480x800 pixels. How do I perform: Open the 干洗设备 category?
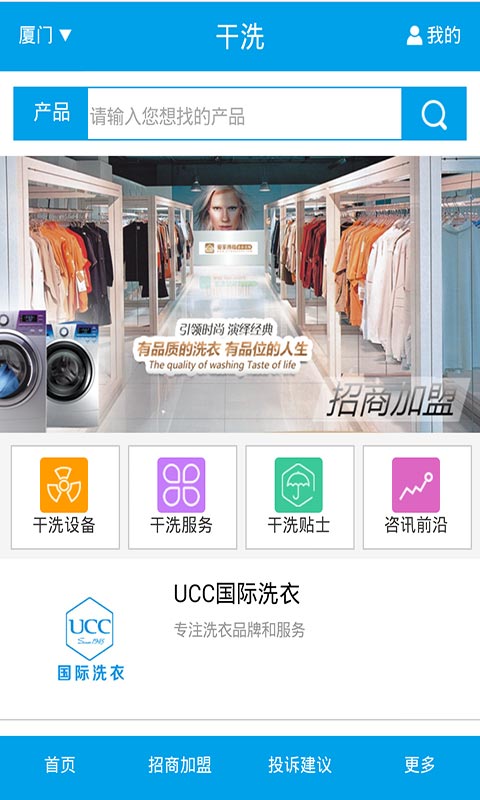(x=65, y=497)
